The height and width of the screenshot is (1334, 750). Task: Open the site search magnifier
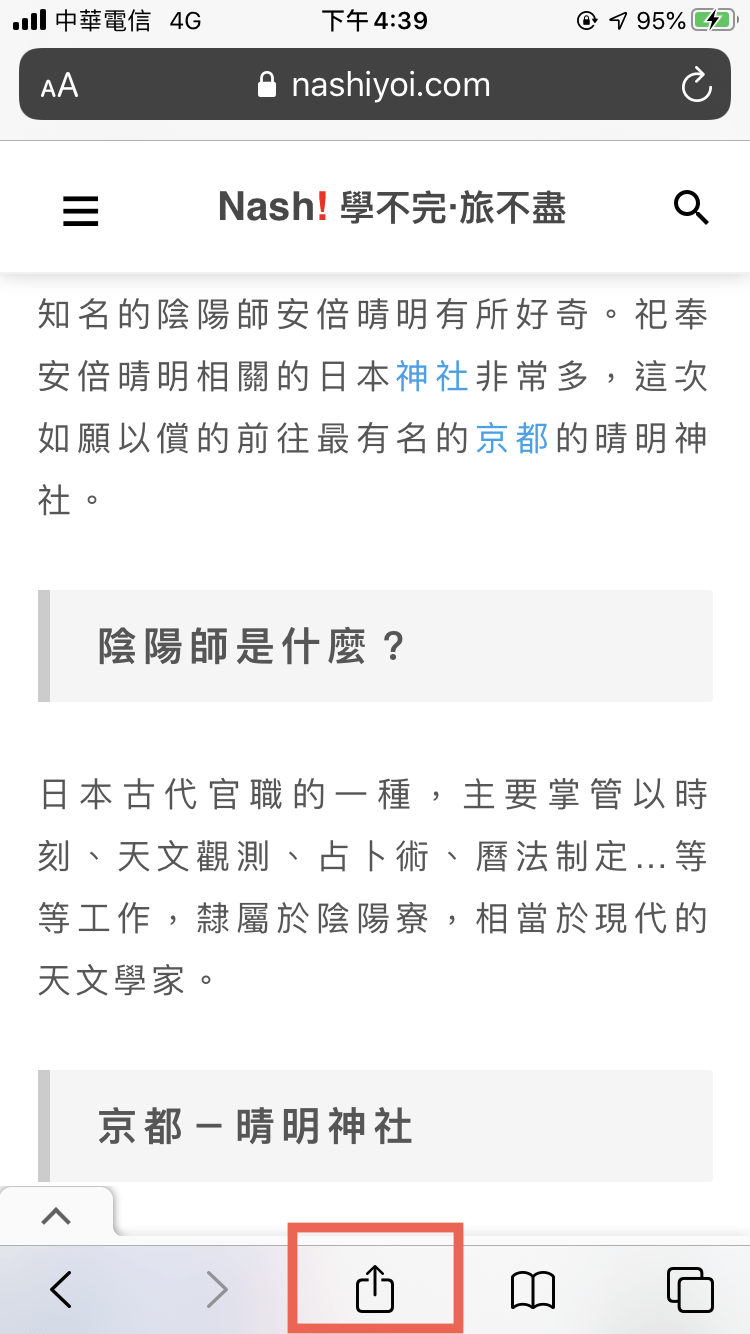click(x=691, y=208)
